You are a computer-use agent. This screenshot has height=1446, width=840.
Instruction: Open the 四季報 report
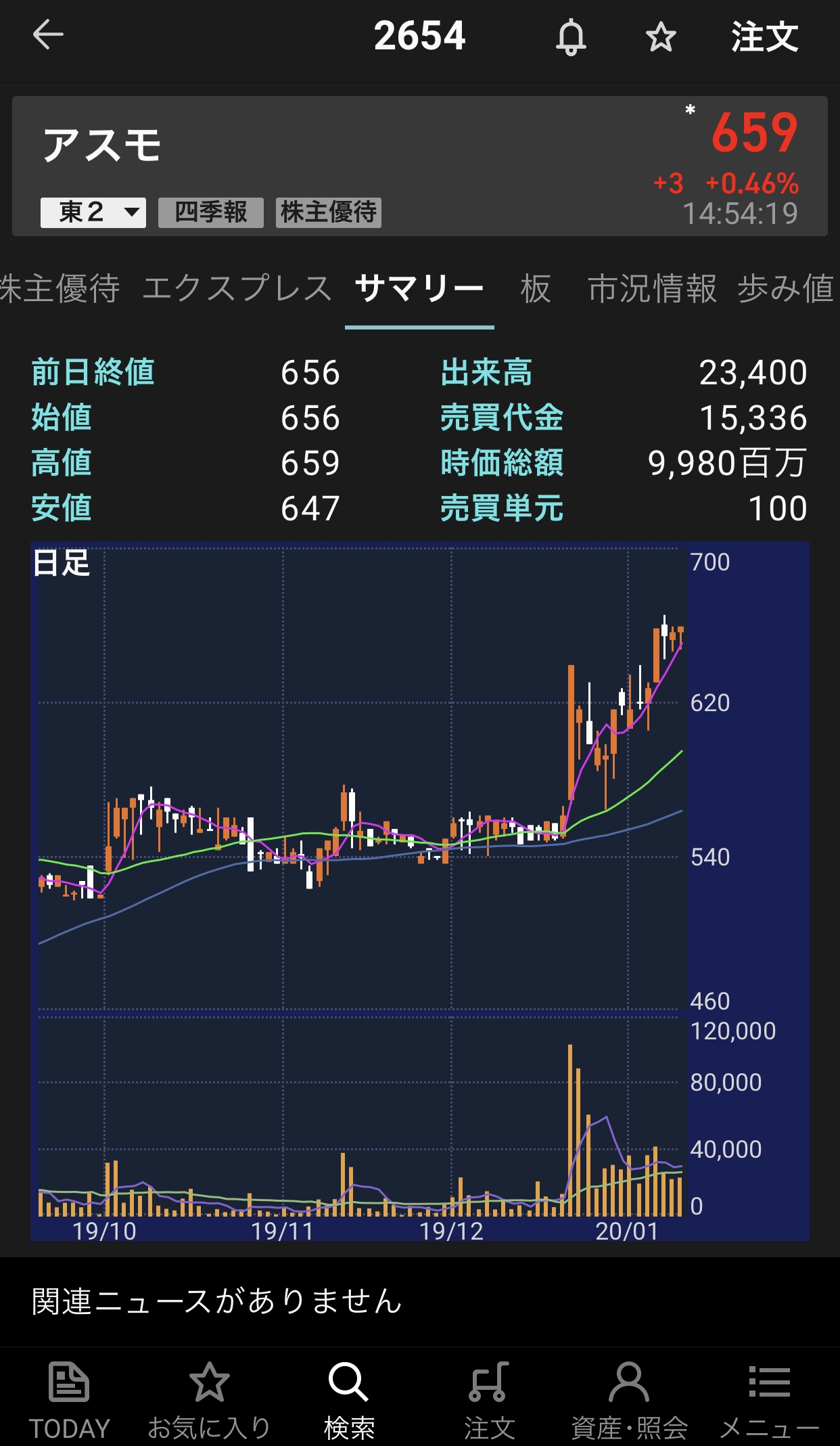(211, 212)
